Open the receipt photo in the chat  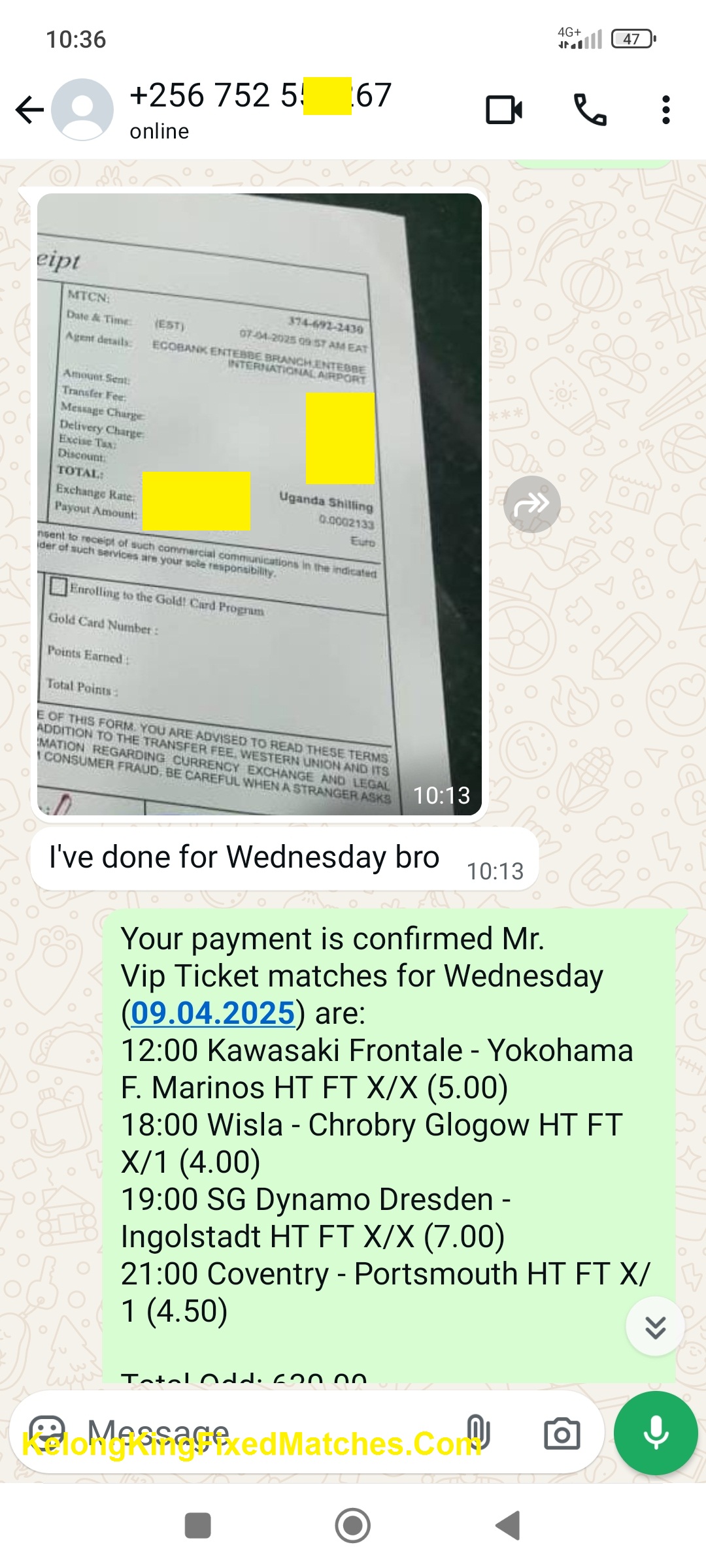(259, 504)
